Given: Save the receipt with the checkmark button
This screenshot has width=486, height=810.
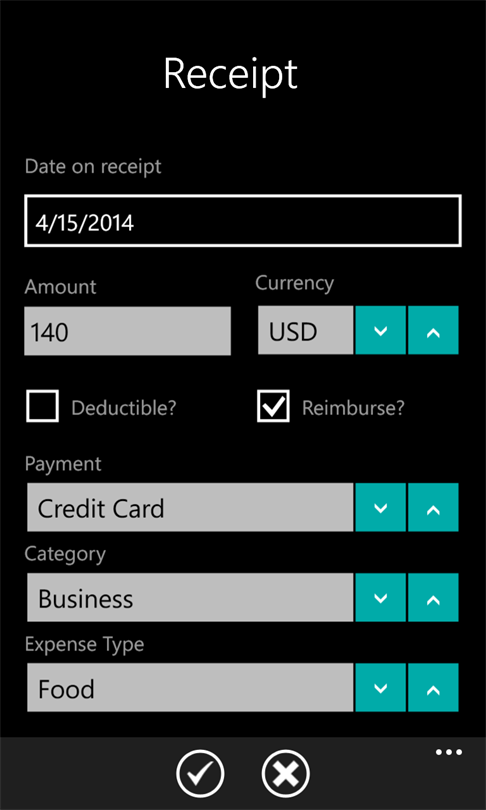Looking at the screenshot, I should [x=200, y=773].
